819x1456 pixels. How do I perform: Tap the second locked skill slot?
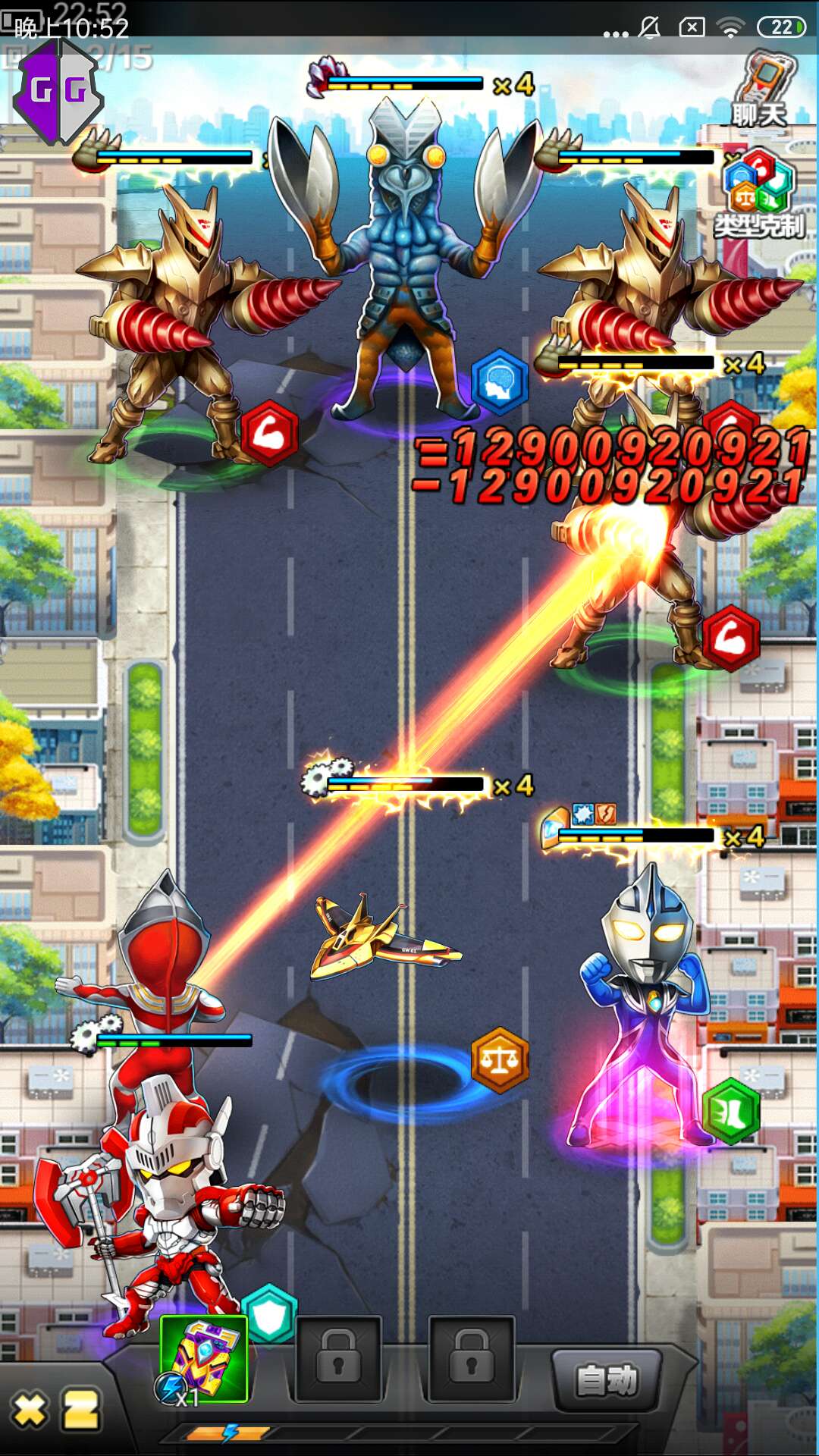click(471, 1360)
